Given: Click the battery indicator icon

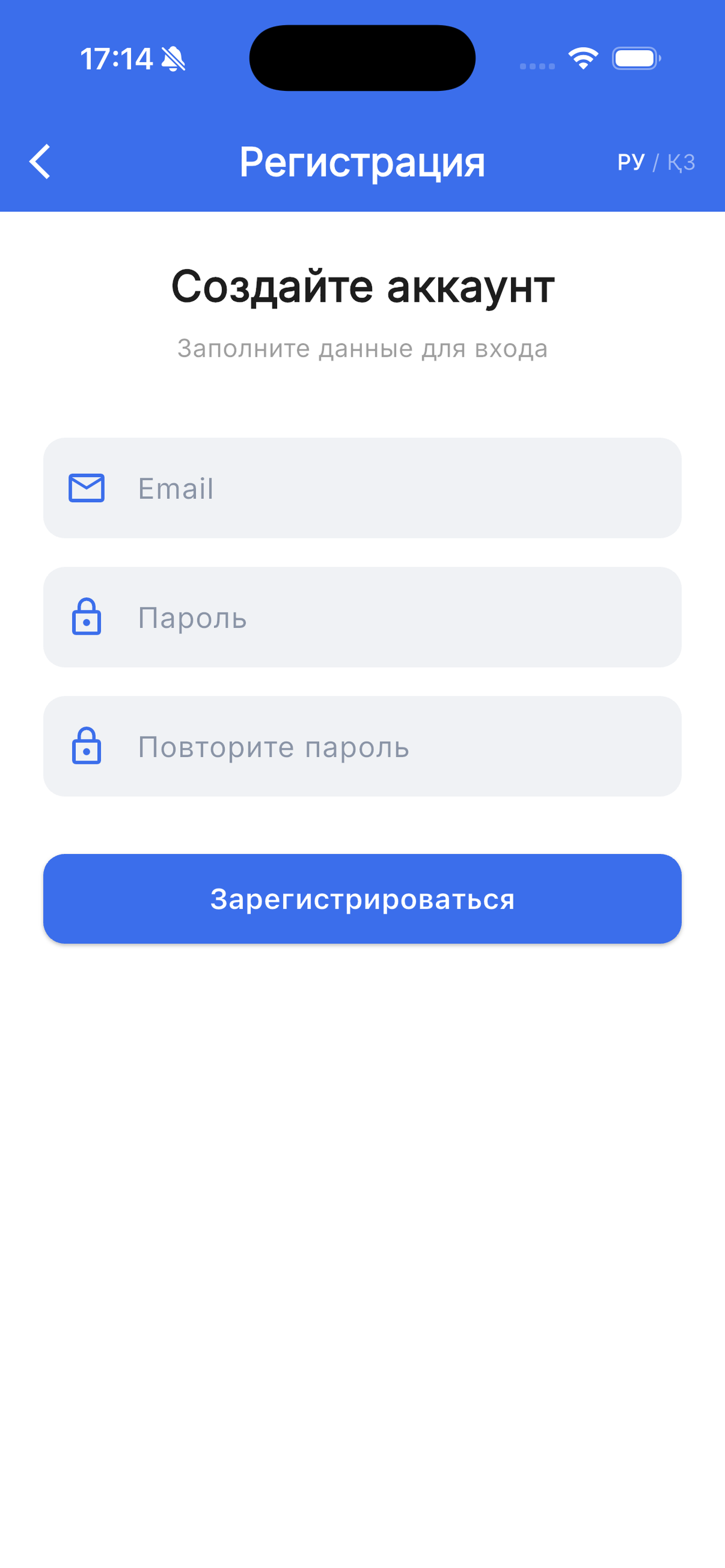Looking at the screenshot, I should tap(634, 58).
